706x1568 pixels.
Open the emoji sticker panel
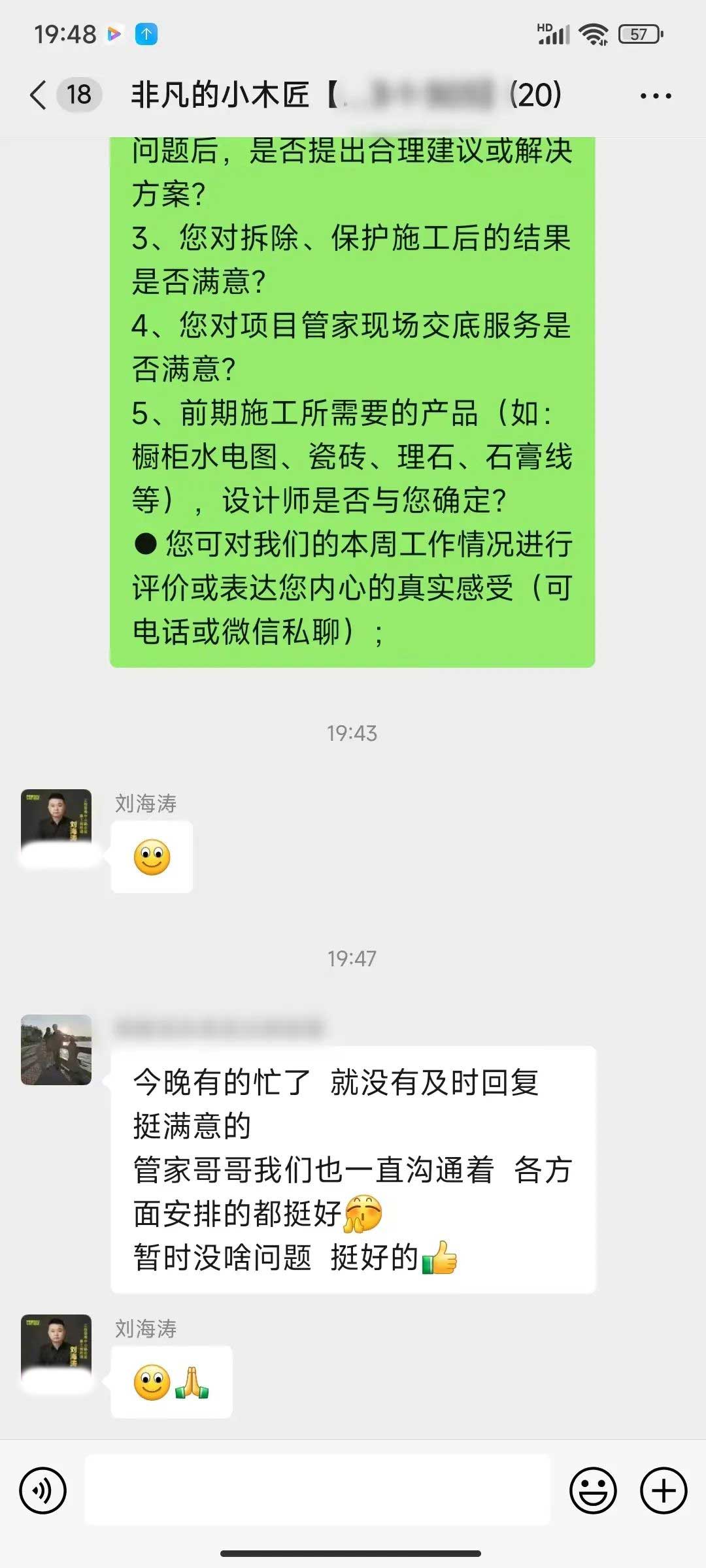point(593,1490)
